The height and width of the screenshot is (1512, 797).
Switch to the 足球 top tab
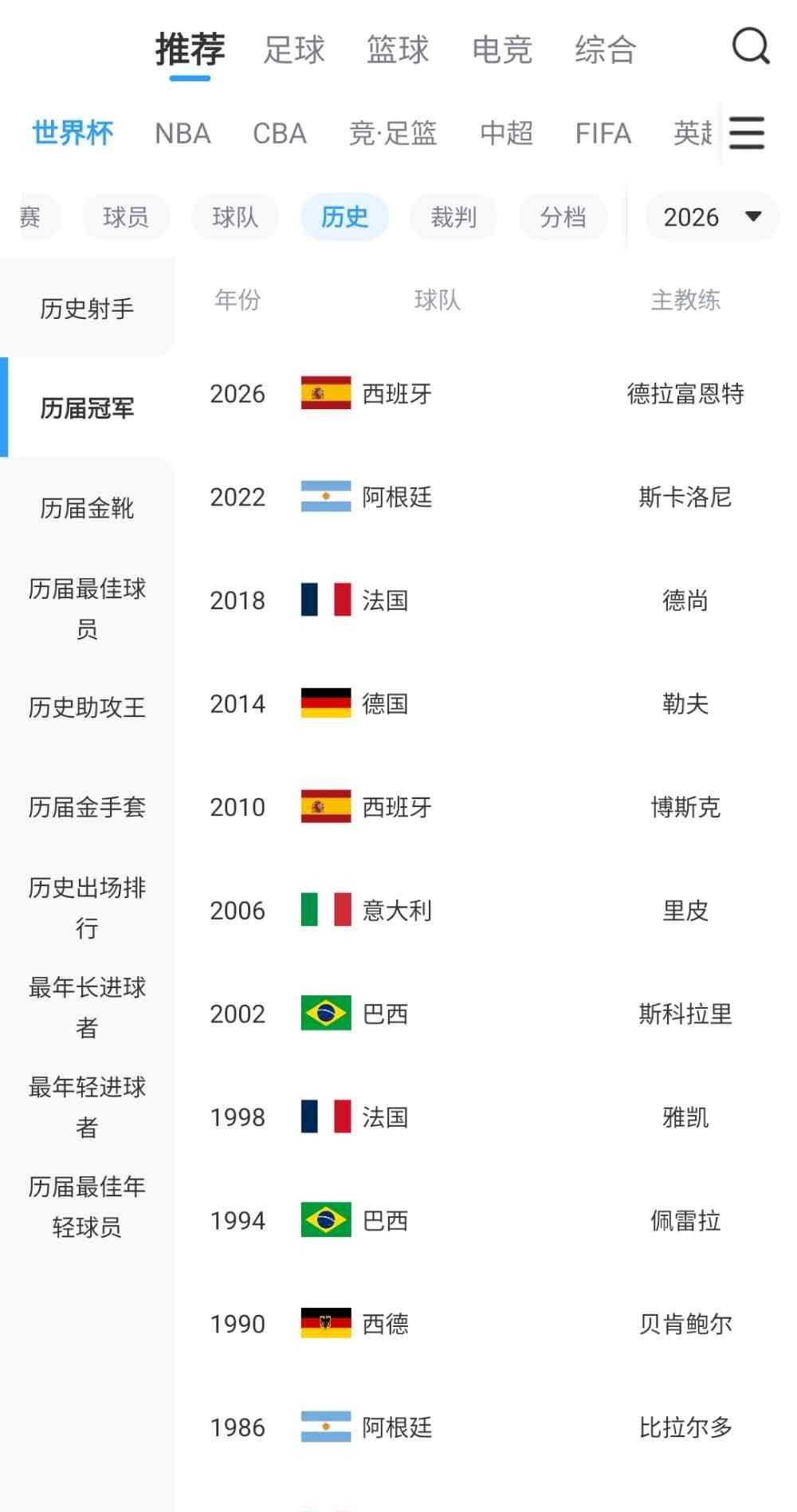click(x=294, y=49)
